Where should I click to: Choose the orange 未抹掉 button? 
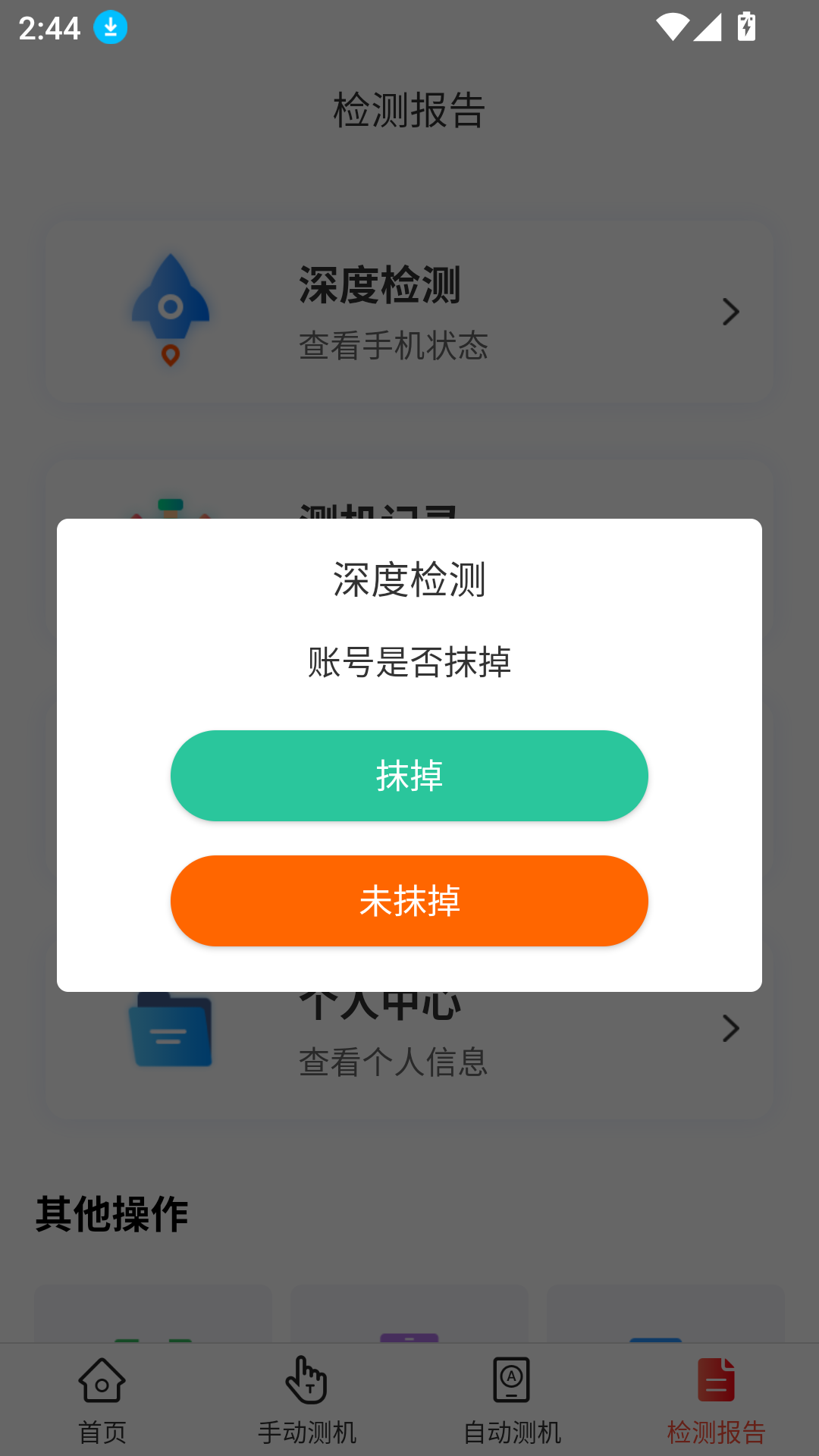409,900
